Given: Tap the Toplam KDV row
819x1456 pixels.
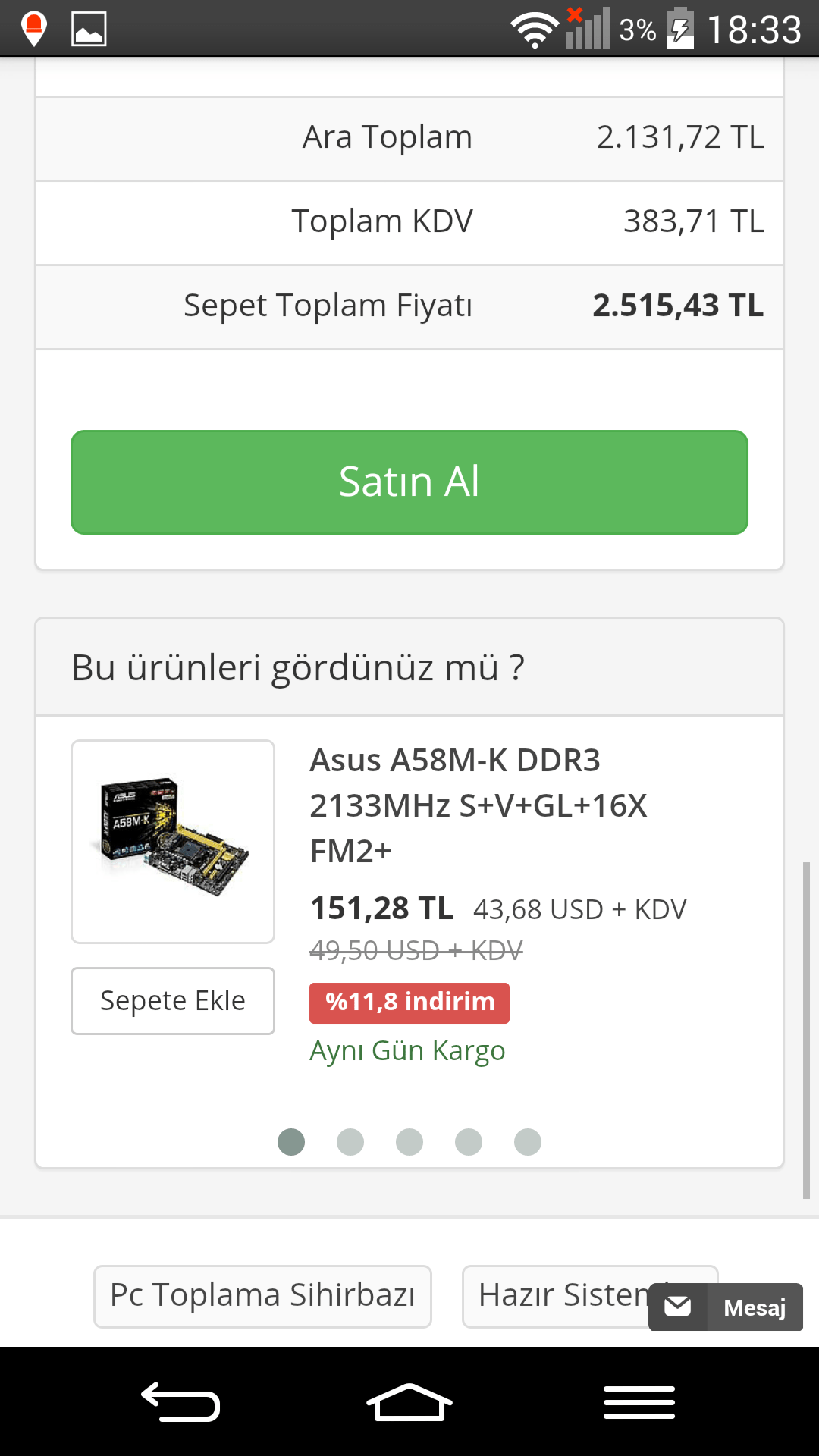Looking at the screenshot, I should point(409,221).
